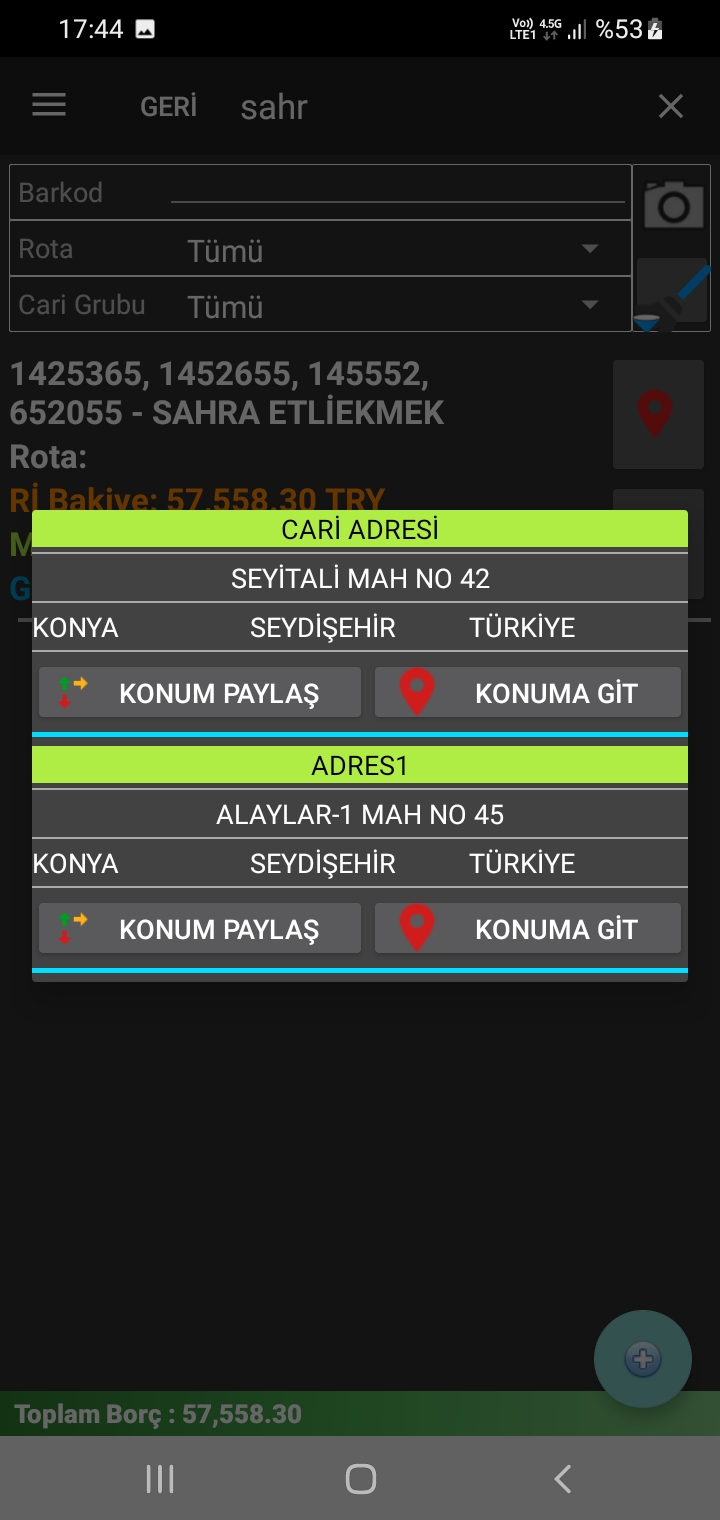The width and height of the screenshot is (720, 1520).
Task: Go back with system navigation button
Action: point(562,1479)
